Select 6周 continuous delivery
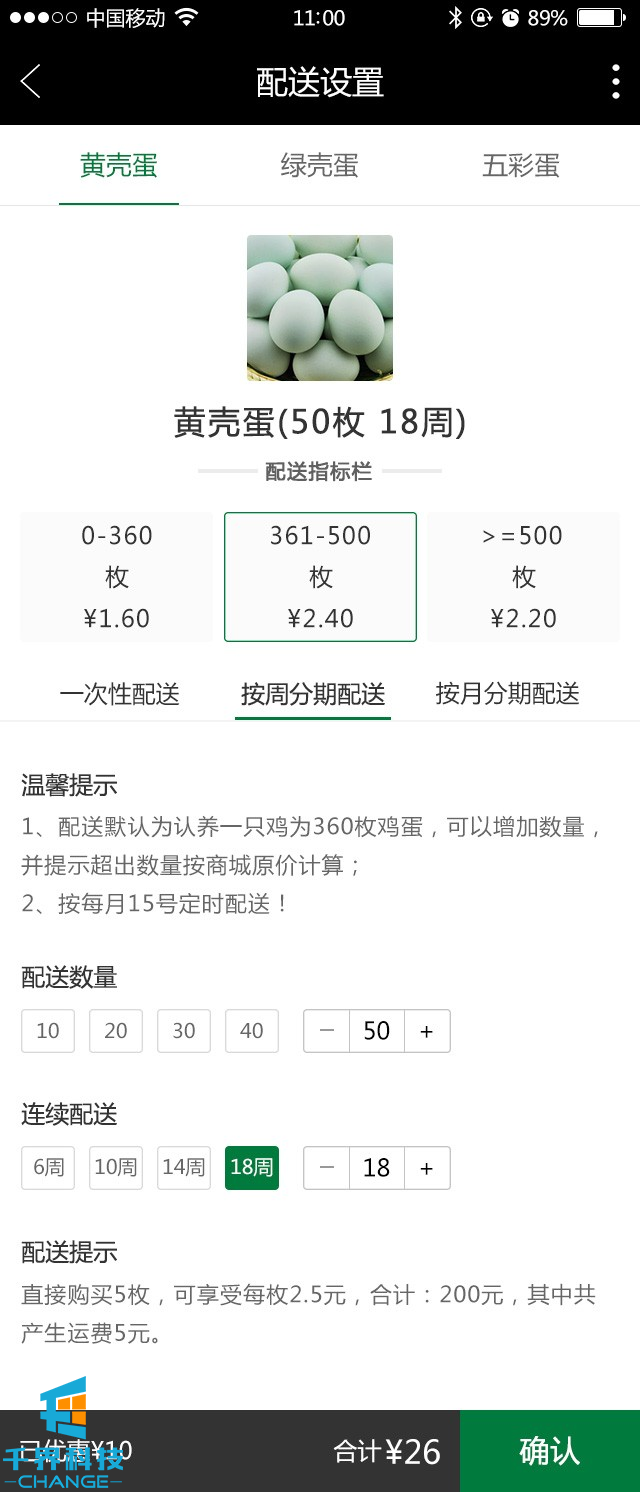The width and height of the screenshot is (640, 1492). pos(48,1168)
